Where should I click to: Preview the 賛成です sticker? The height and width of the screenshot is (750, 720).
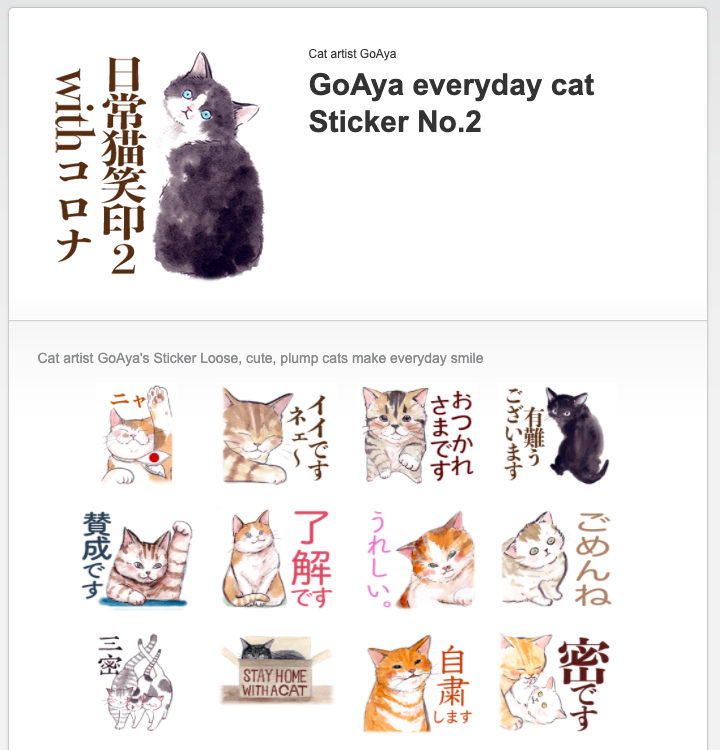(136, 558)
